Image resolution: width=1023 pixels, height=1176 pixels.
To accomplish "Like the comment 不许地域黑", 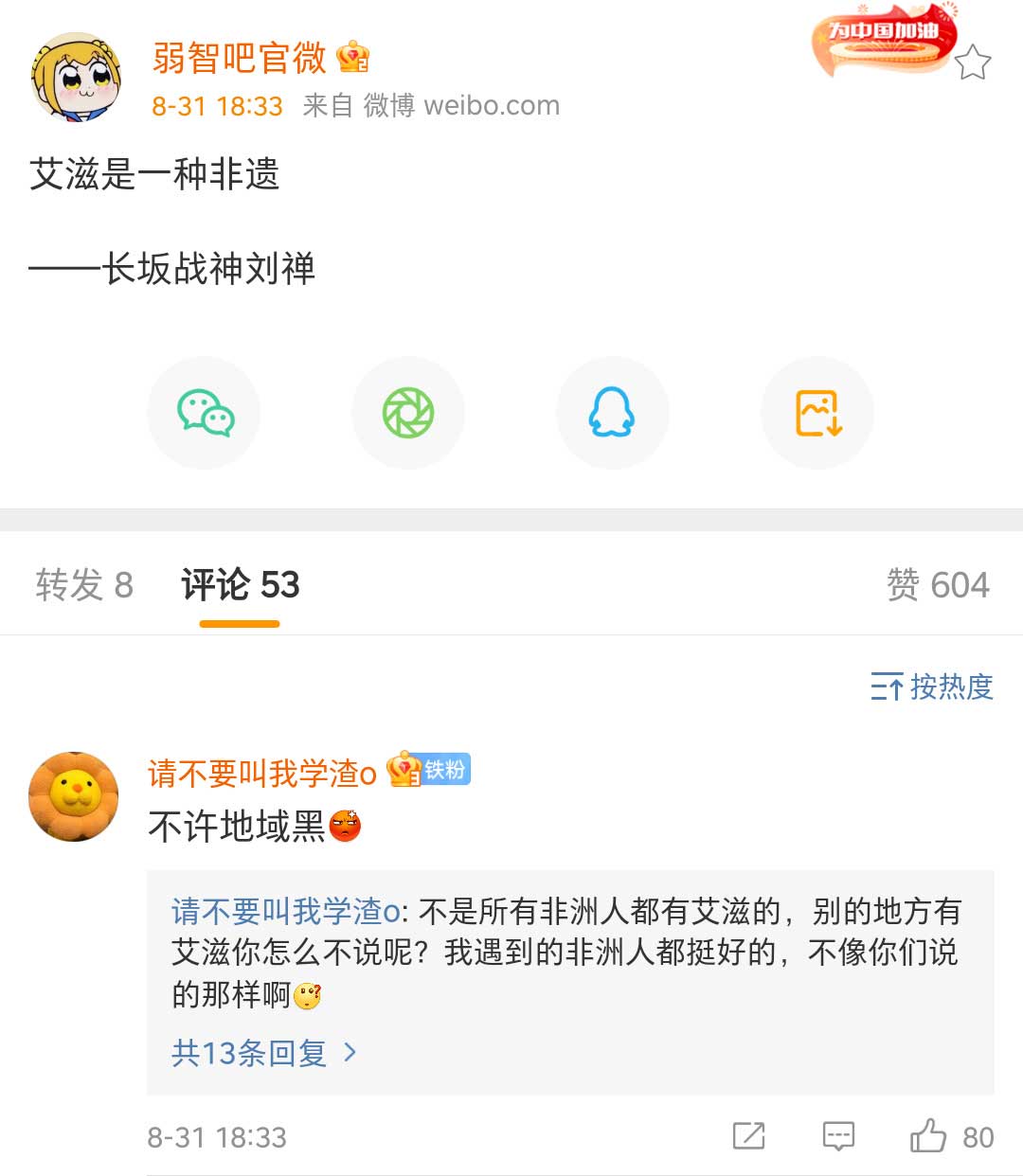I will pos(929,1135).
